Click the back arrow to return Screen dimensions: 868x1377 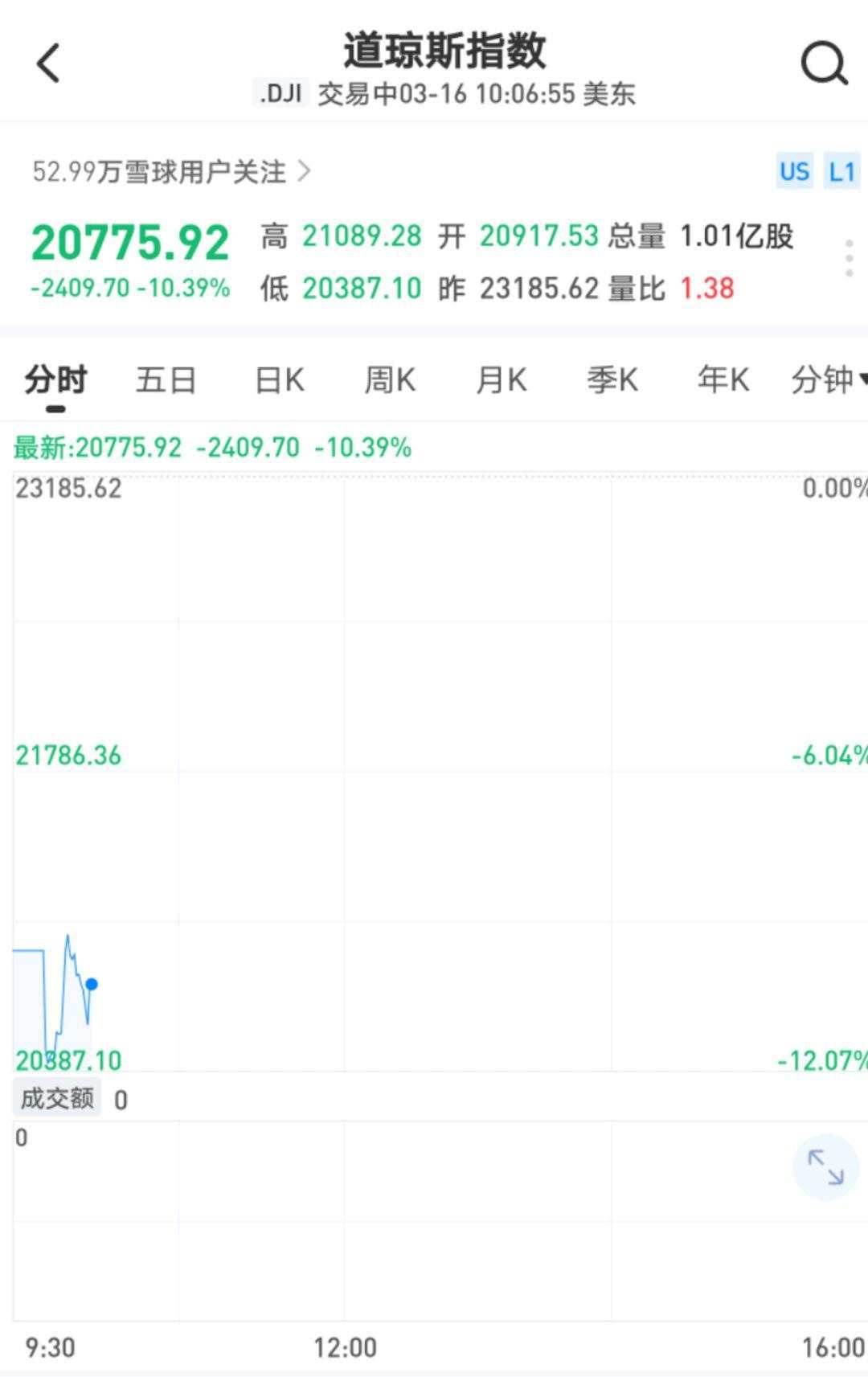tap(48, 63)
